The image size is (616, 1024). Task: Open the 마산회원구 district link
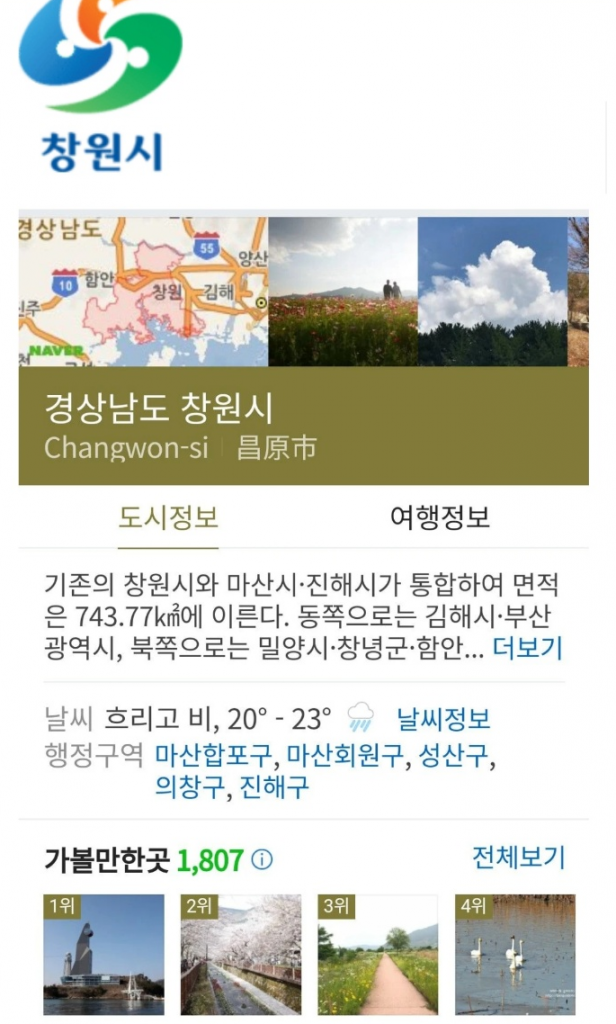pos(345,753)
